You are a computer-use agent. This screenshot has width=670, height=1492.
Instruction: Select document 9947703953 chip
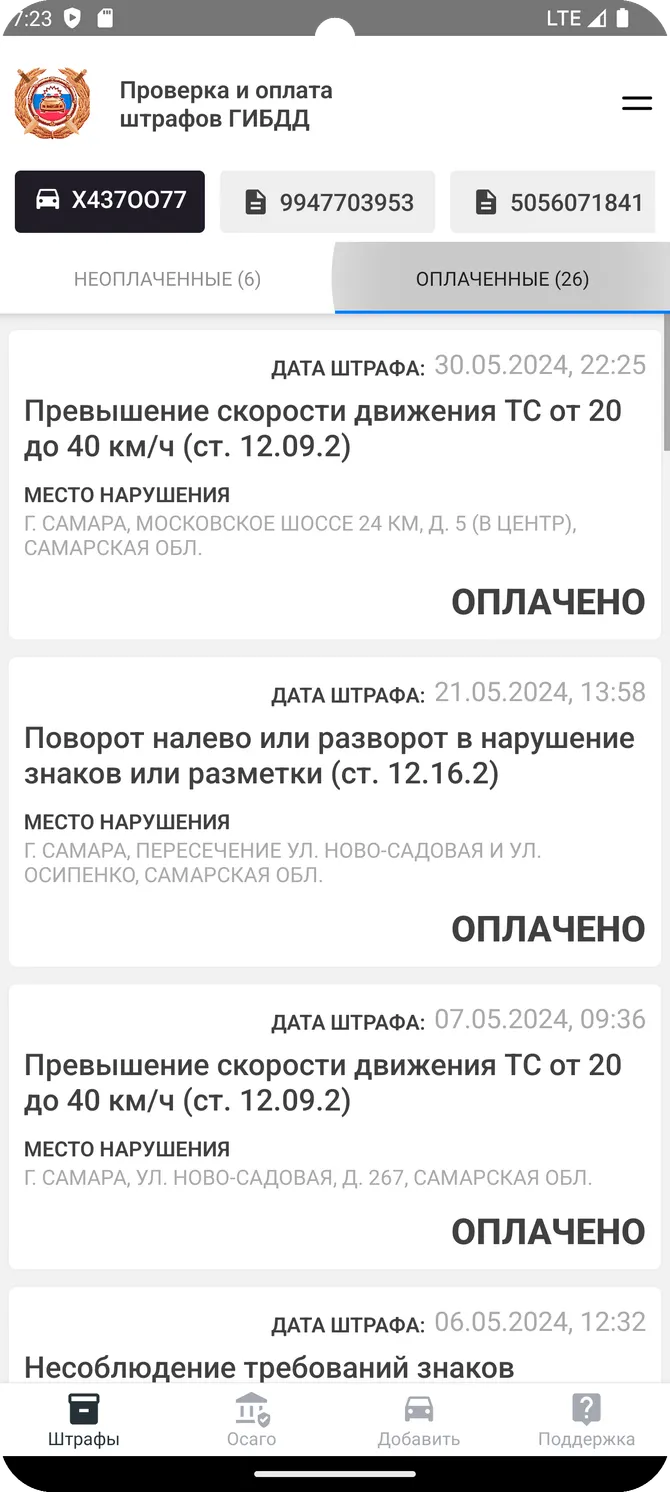327,202
